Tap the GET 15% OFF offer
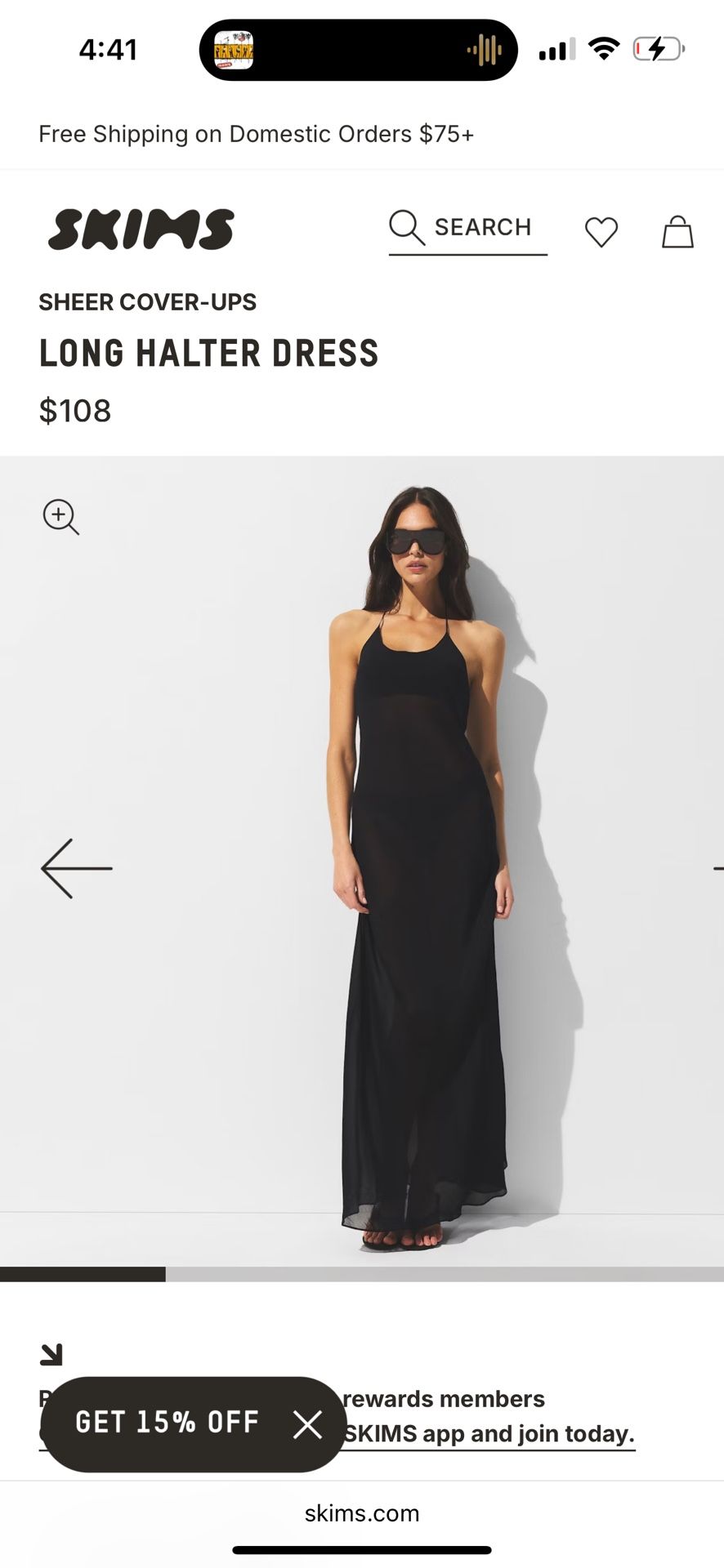This screenshot has width=724, height=1568. tap(167, 1422)
